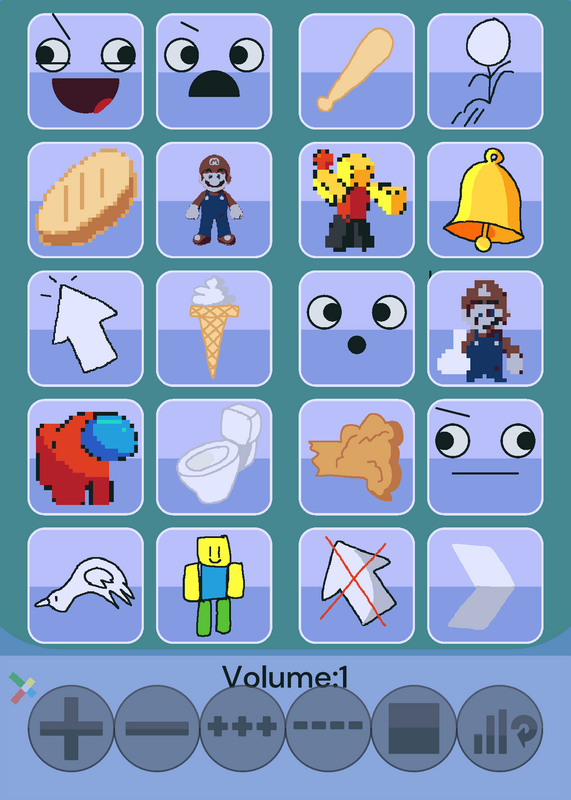Decrease volume with the single minus button
Viewport: 571px width, 800px height.
(x=157, y=729)
